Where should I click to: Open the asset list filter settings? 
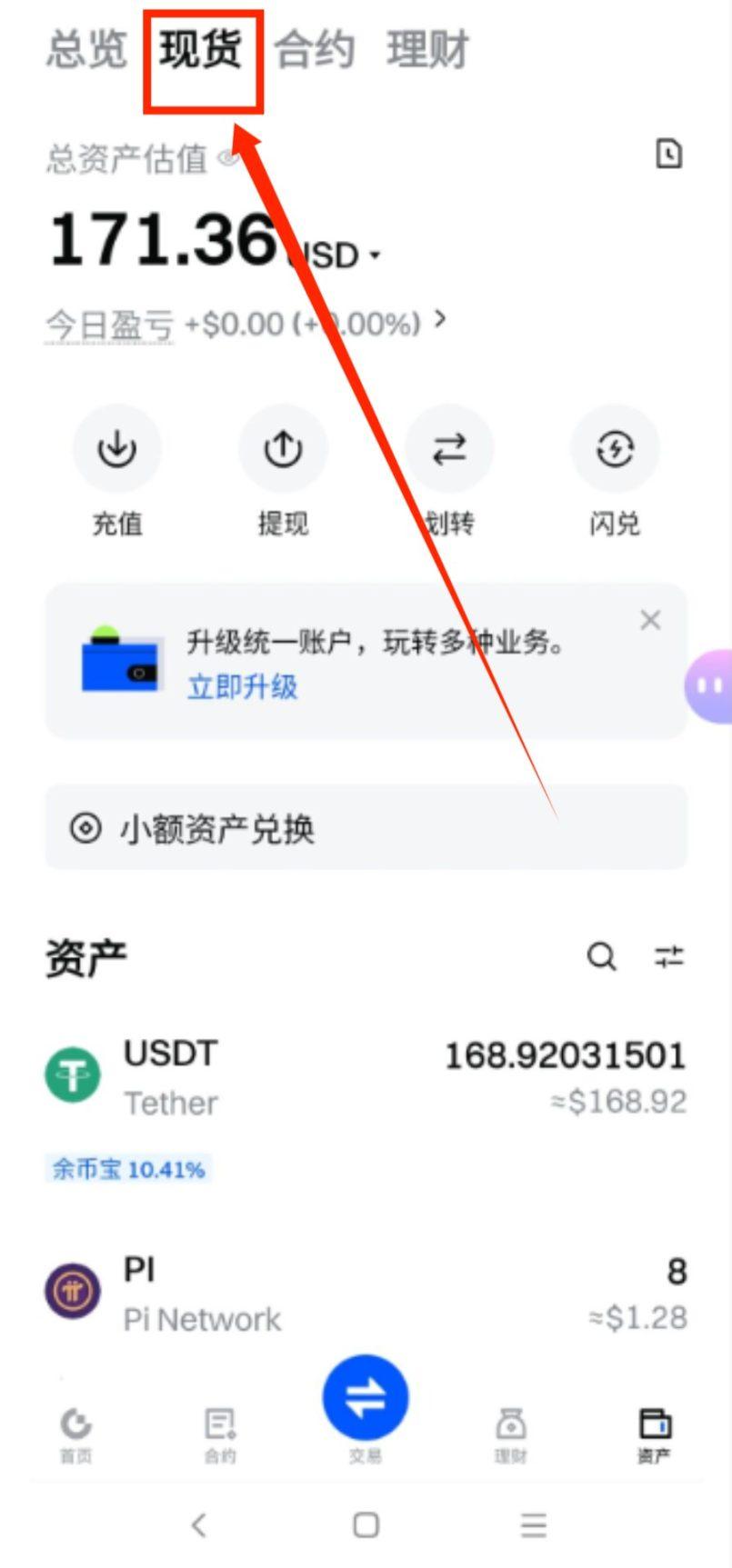[x=669, y=956]
